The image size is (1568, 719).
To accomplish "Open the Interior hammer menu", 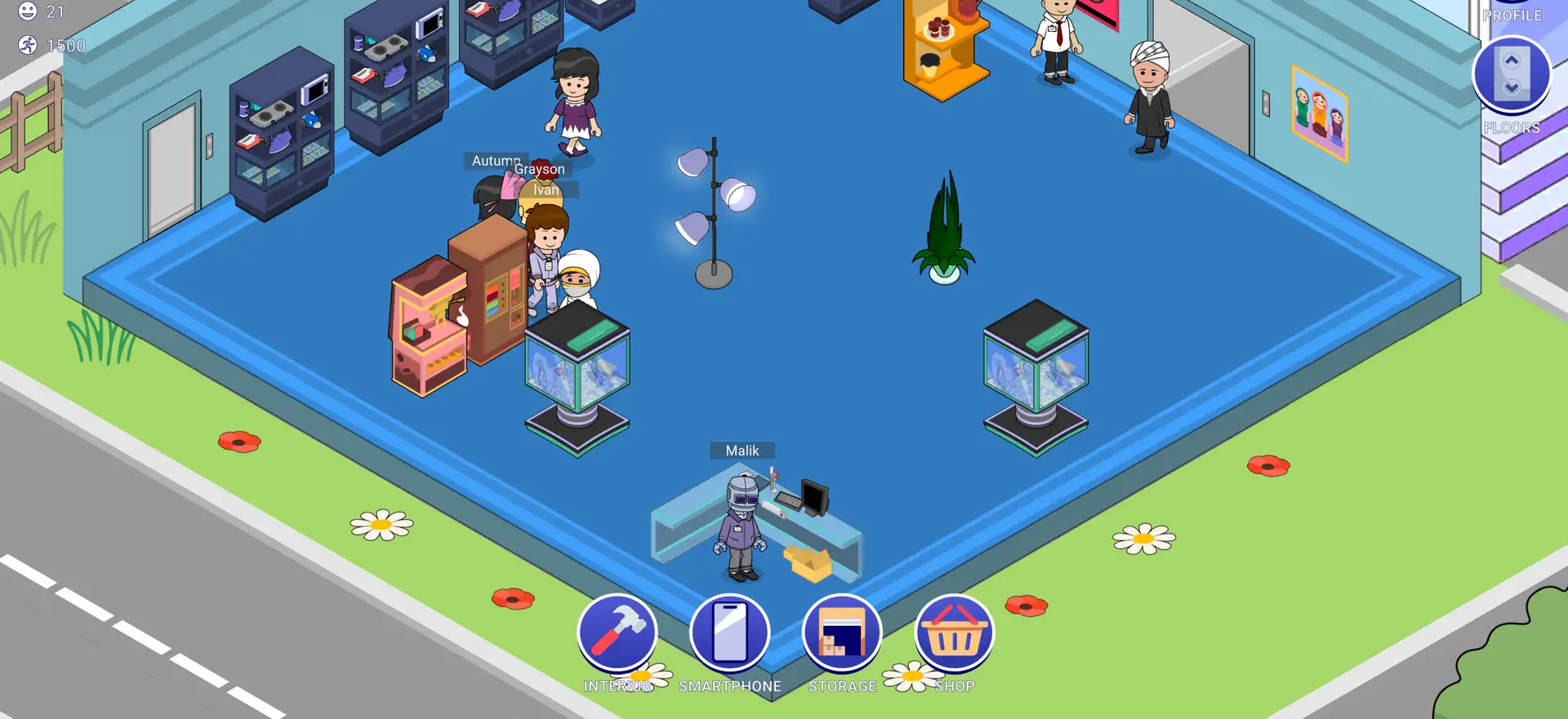I will 617,633.
